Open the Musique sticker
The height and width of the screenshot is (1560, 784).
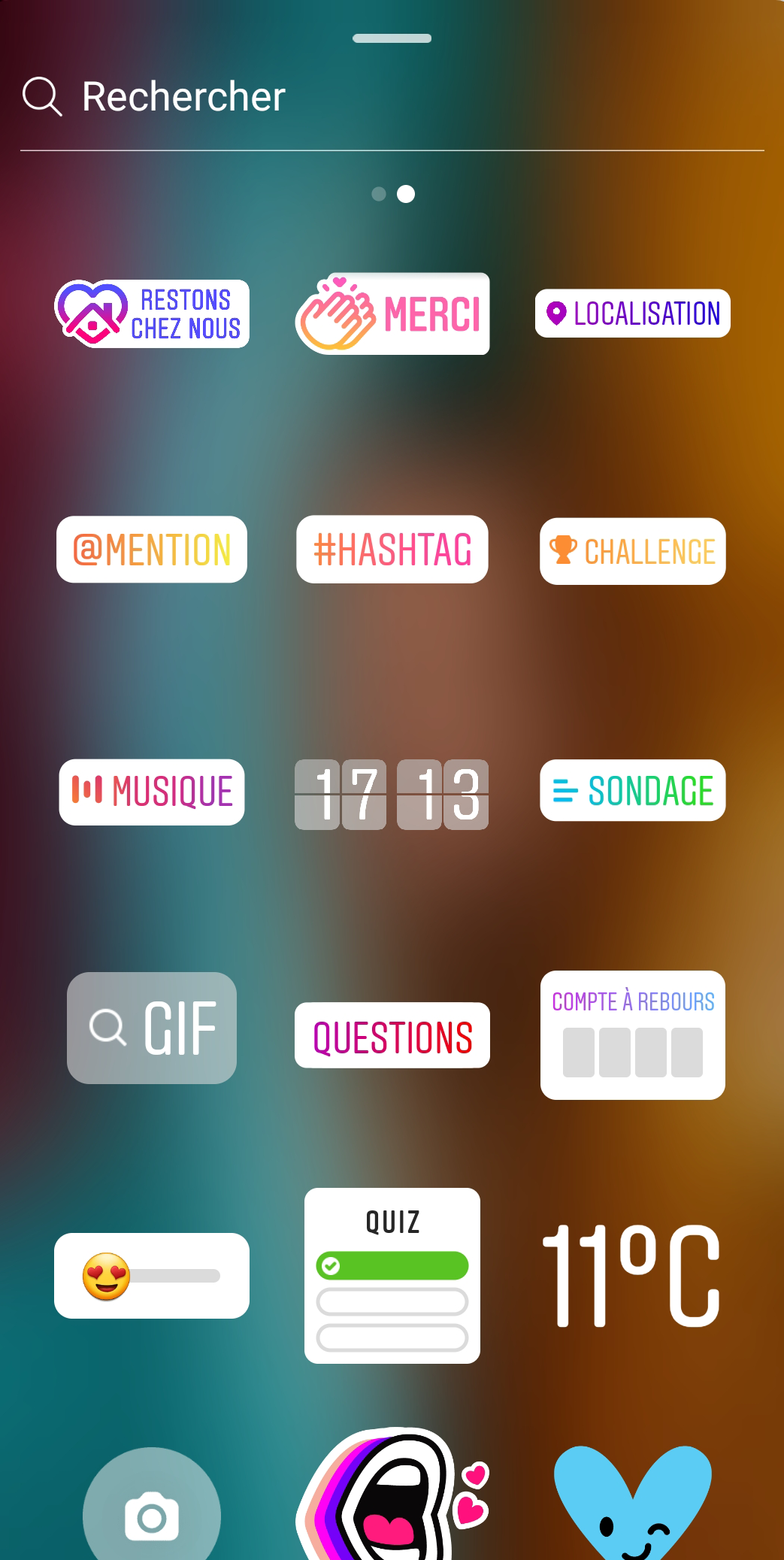(x=152, y=792)
